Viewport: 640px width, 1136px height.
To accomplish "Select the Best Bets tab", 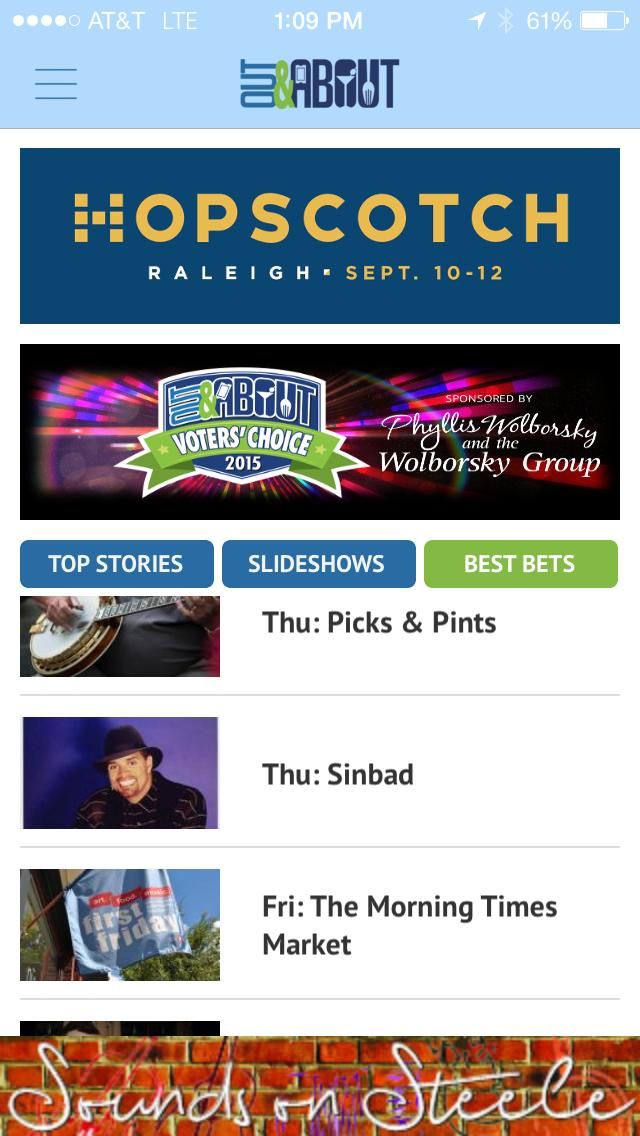I will click(520, 564).
